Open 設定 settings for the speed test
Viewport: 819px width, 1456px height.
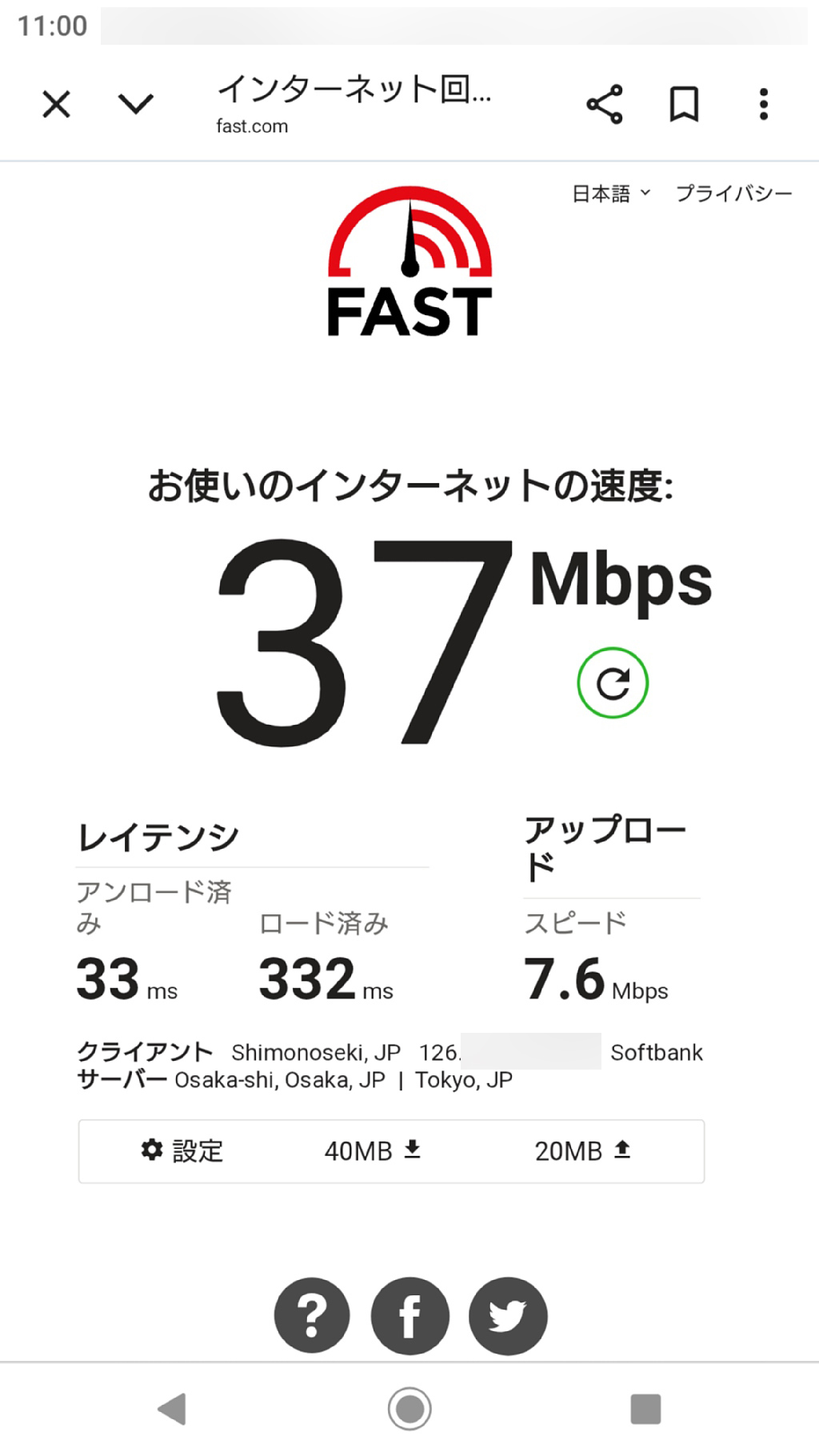182,1151
